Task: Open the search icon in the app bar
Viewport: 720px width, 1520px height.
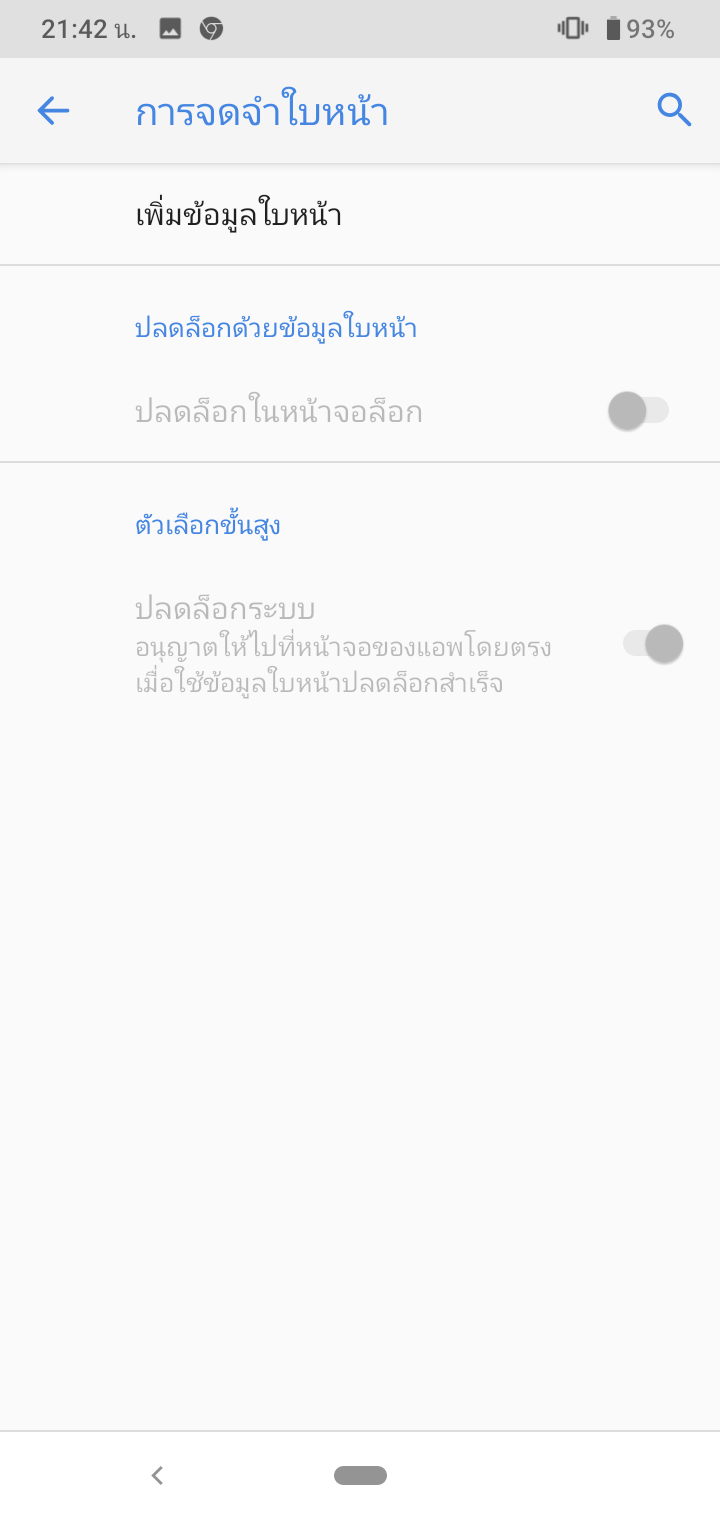Action: (675, 111)
